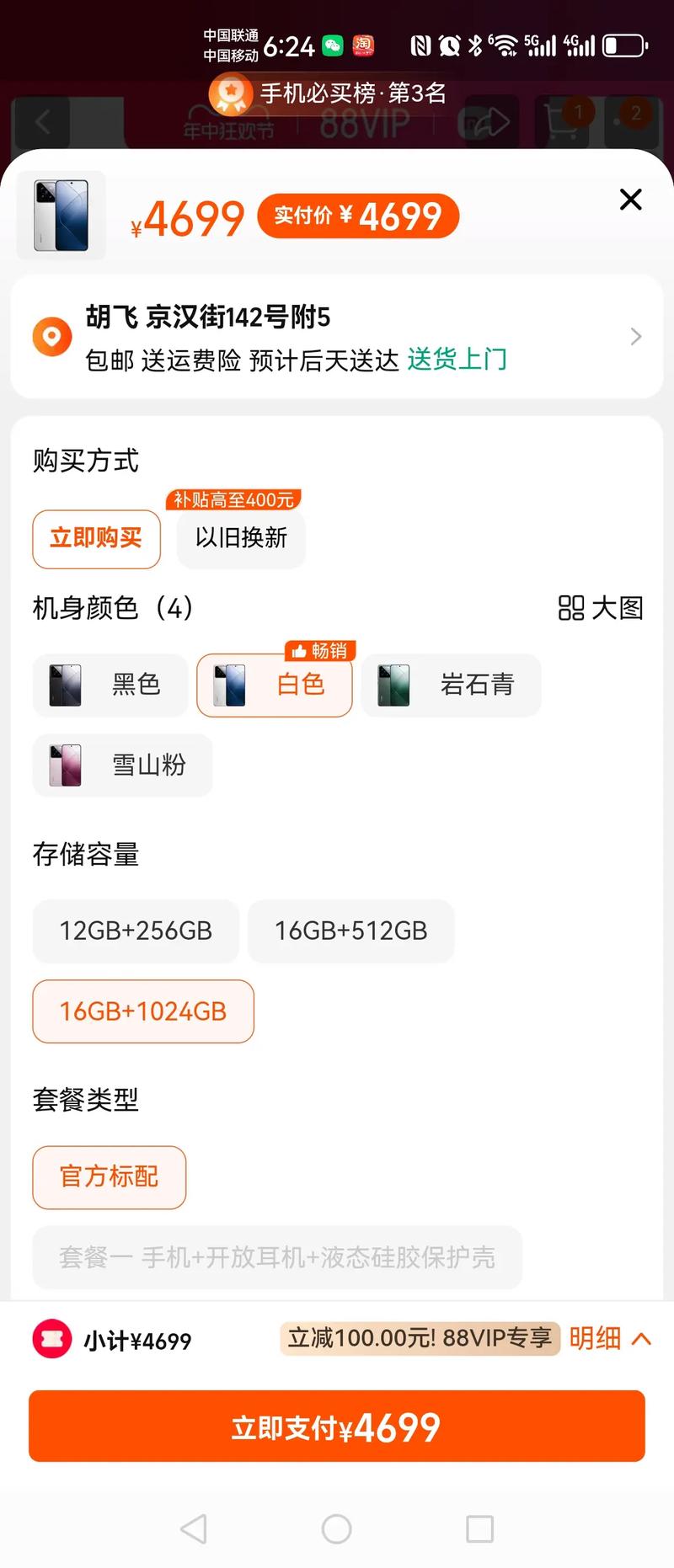Select the 立即购买 purchase method

tap(96, 539)
